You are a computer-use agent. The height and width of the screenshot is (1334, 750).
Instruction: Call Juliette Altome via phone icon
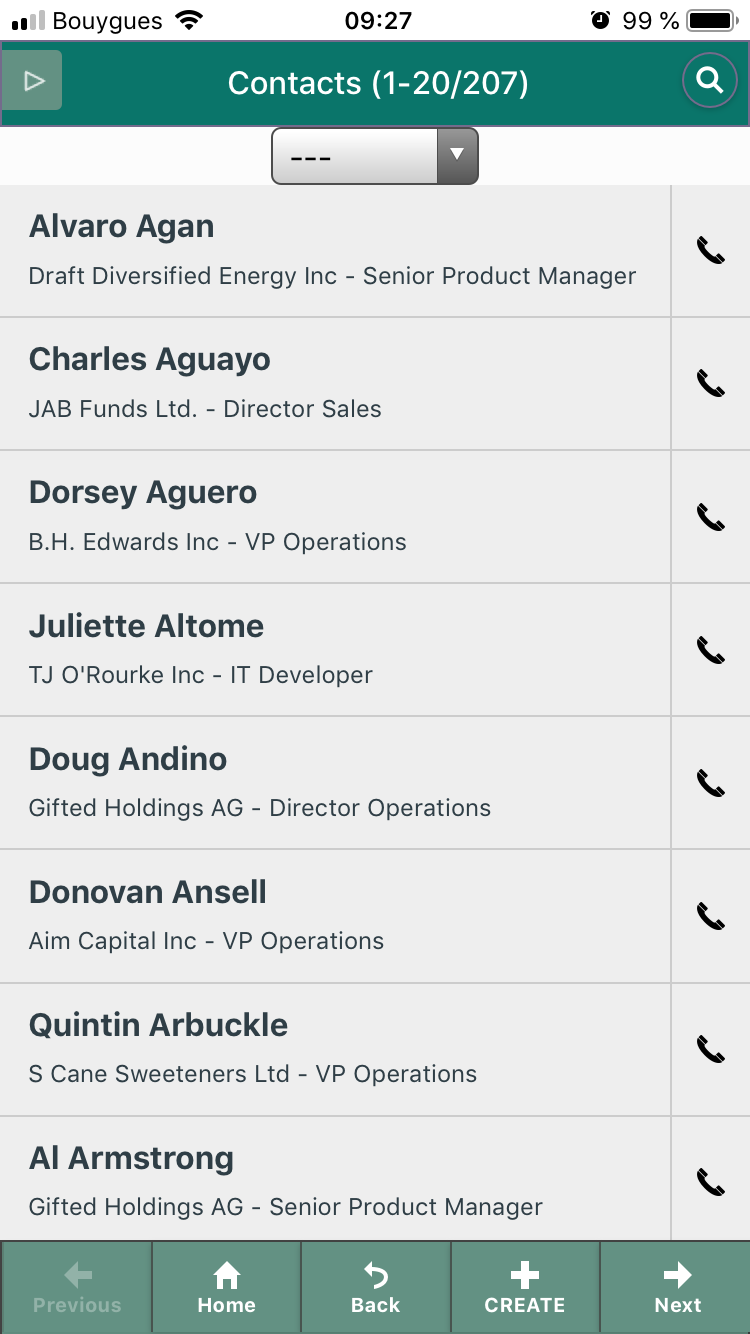point(711,650)
